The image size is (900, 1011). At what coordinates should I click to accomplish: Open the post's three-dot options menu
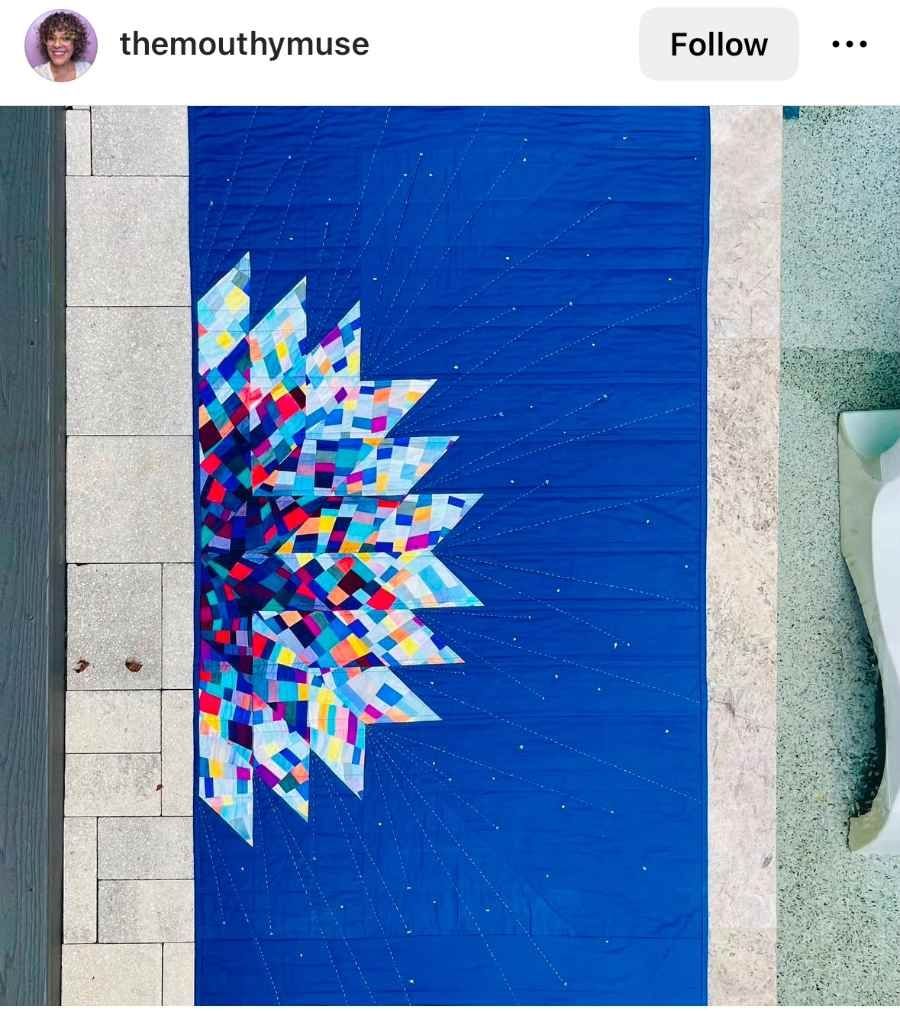point(849,45)
